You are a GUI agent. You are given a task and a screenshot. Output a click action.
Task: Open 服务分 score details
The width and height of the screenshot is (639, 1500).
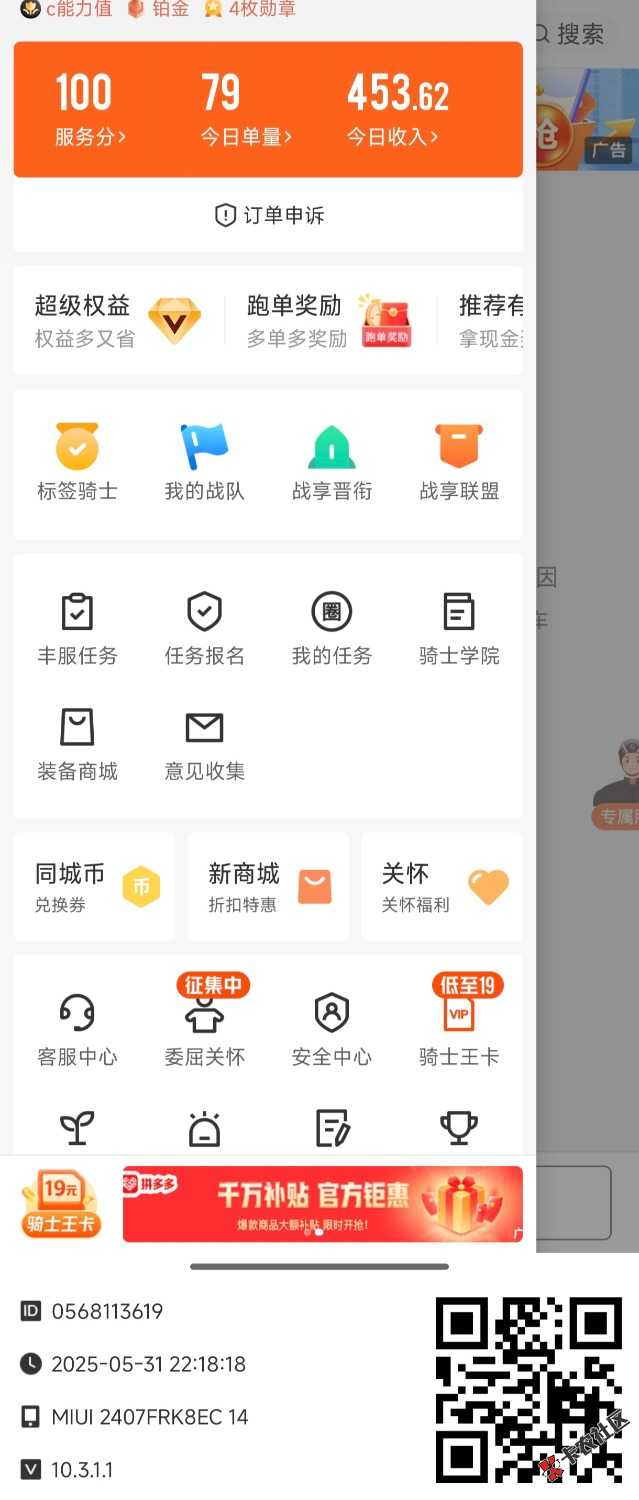pos(90,112)
